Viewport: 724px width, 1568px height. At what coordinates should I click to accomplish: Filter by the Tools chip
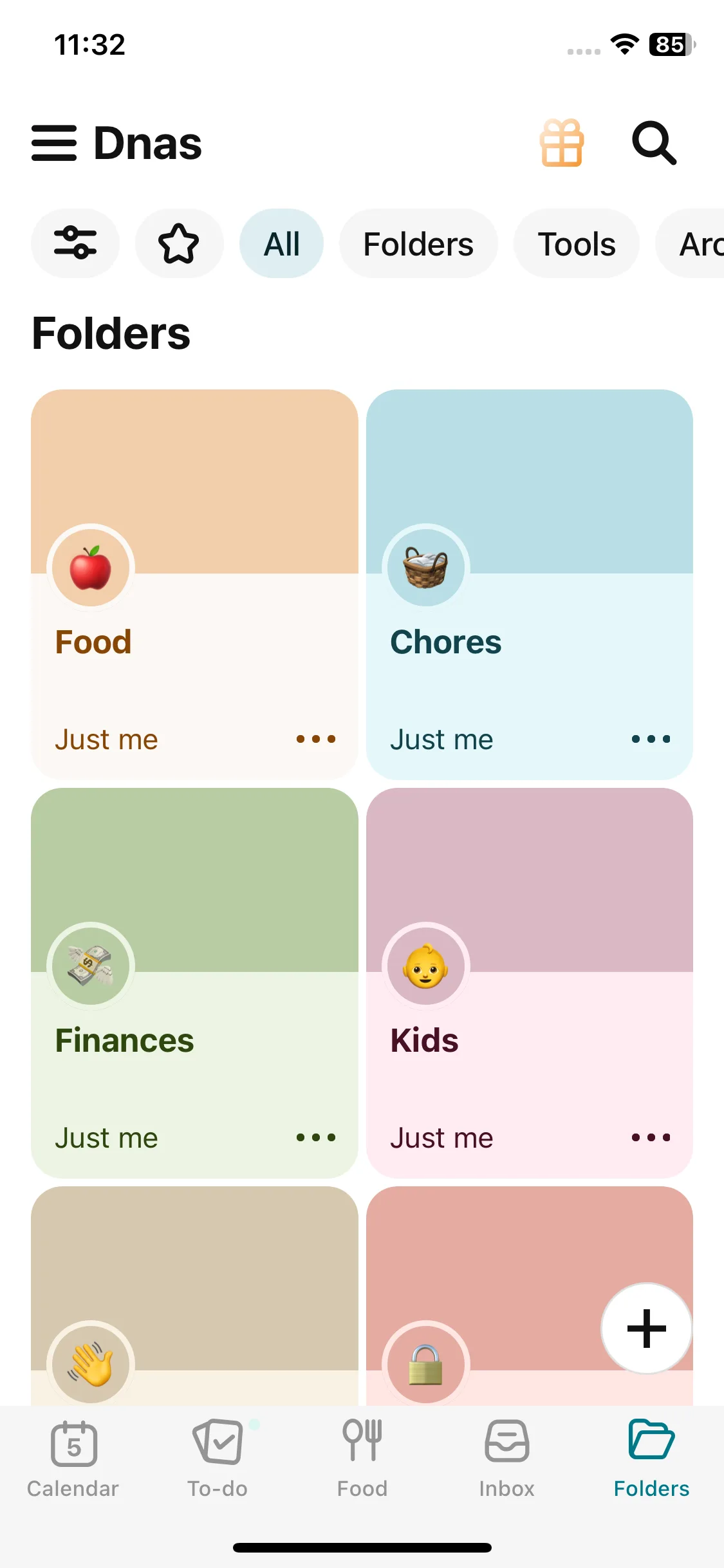coord(577,243)
